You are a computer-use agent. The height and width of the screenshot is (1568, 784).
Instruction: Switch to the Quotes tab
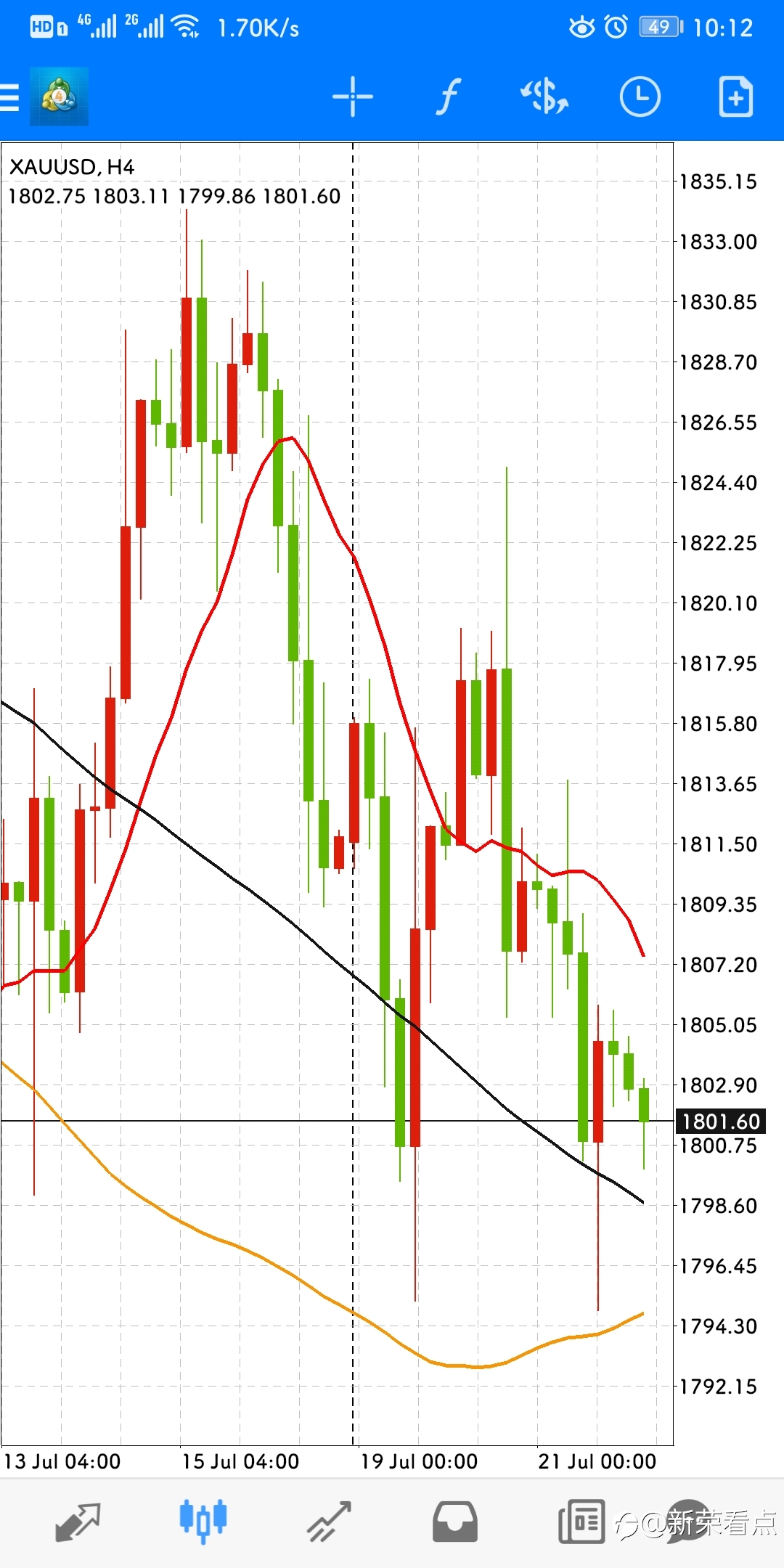point(78,1522)
